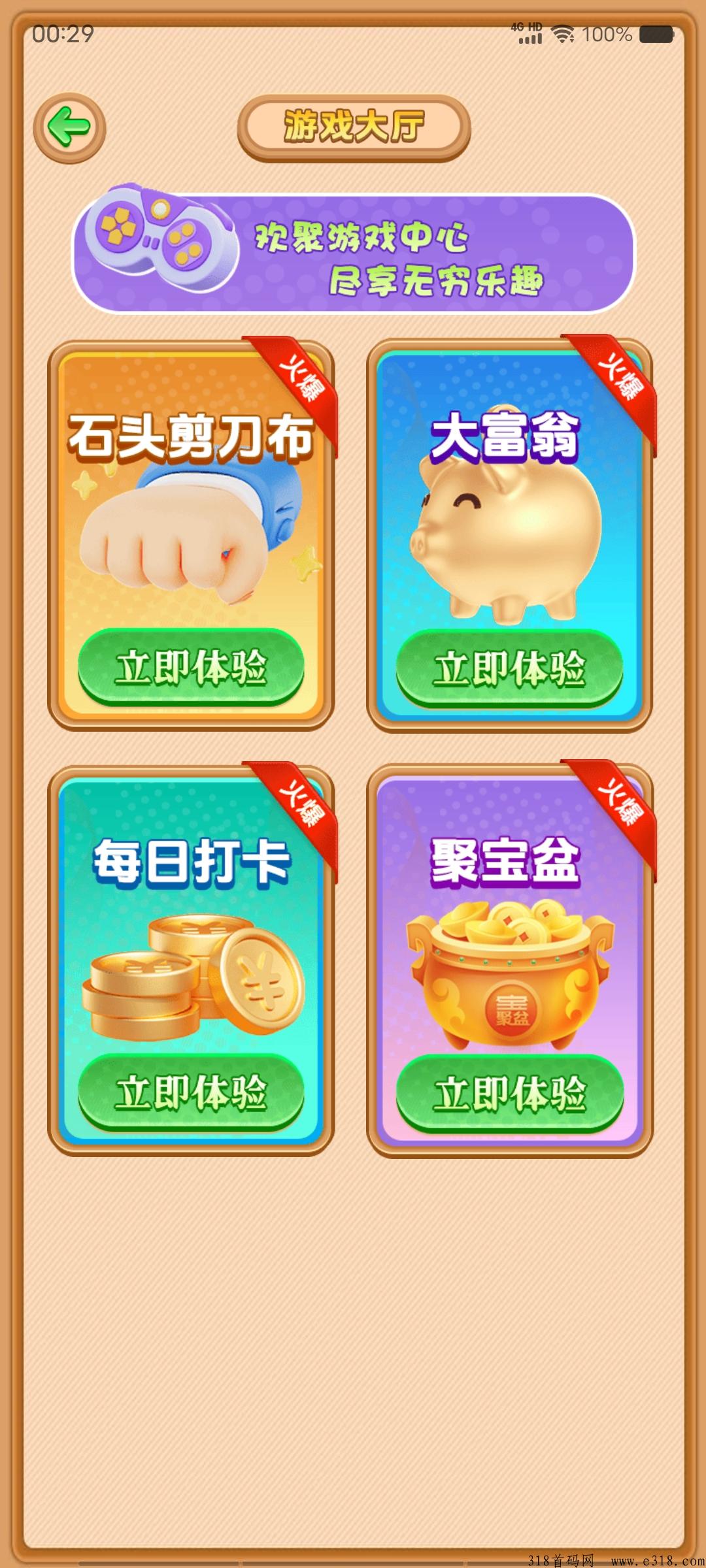The width and height of the screenshot is (706, 1568).
Task: Open the 大富翁 piggy bank card
Action: (x=509, y=536)
